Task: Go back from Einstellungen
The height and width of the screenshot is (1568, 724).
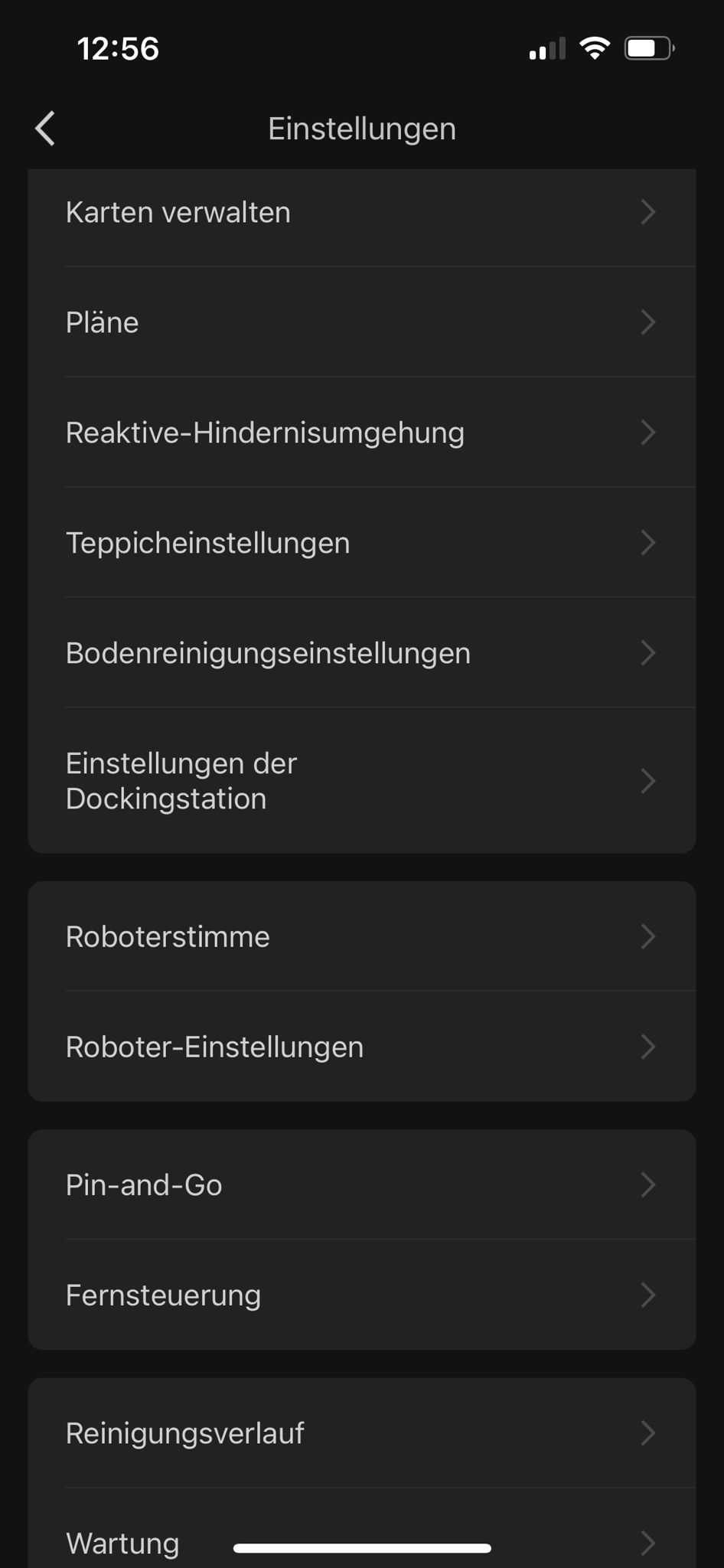Action: 46,129
